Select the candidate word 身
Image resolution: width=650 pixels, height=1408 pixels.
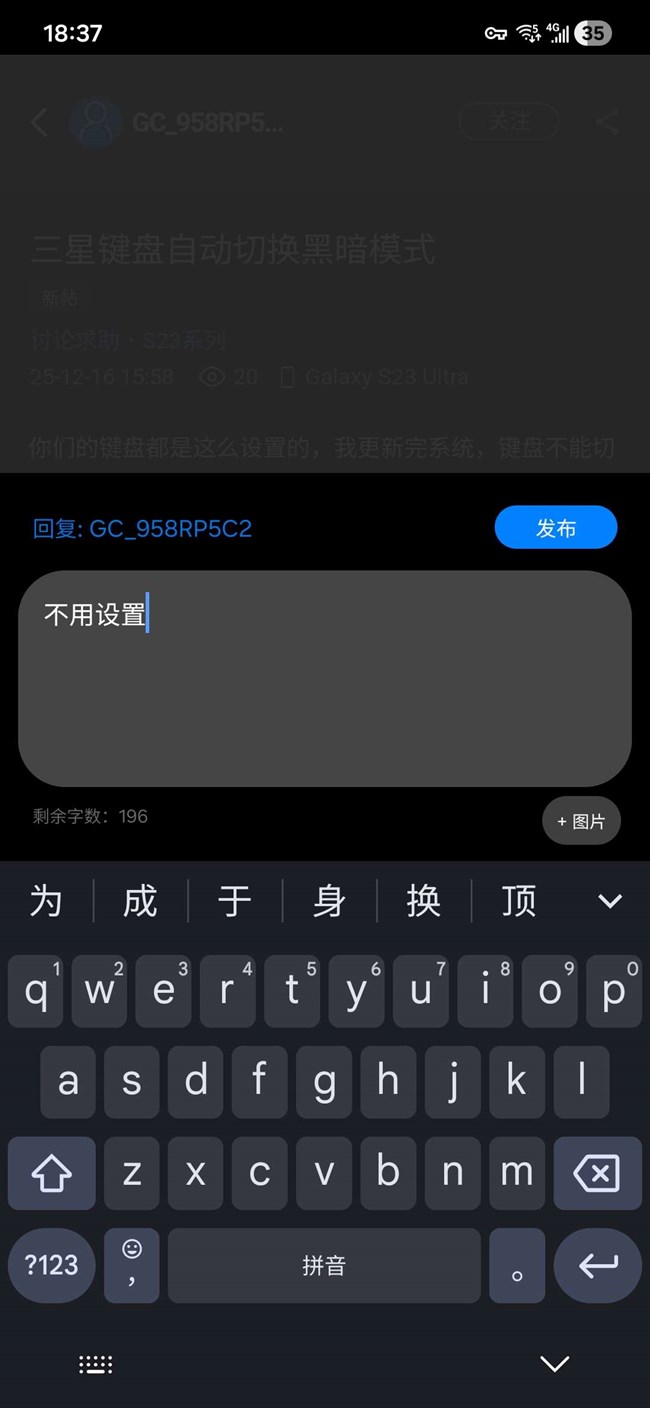pos(329,901)
